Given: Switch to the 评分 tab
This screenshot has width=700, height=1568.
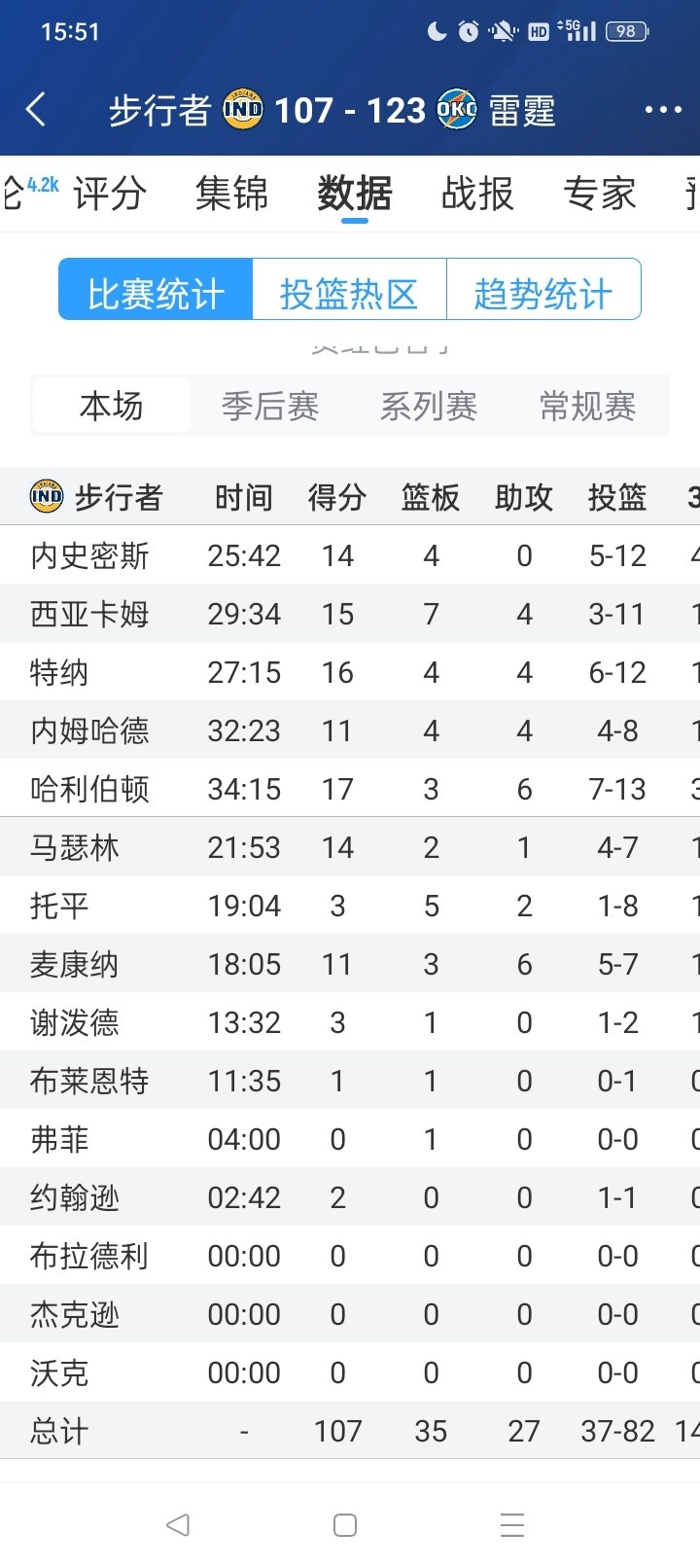Looking at the screenshot, I should (109, 194).
